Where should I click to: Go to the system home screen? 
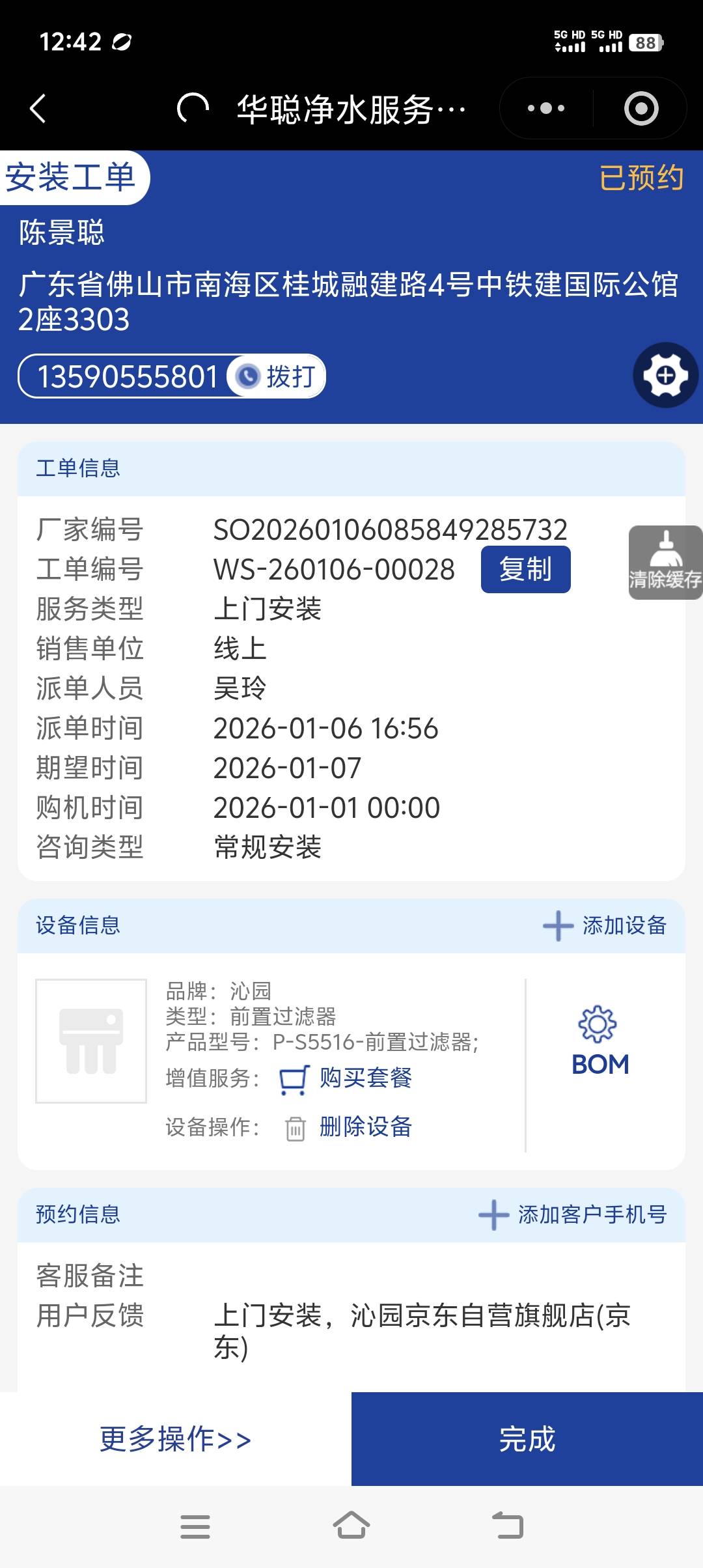pos(351,1526)
